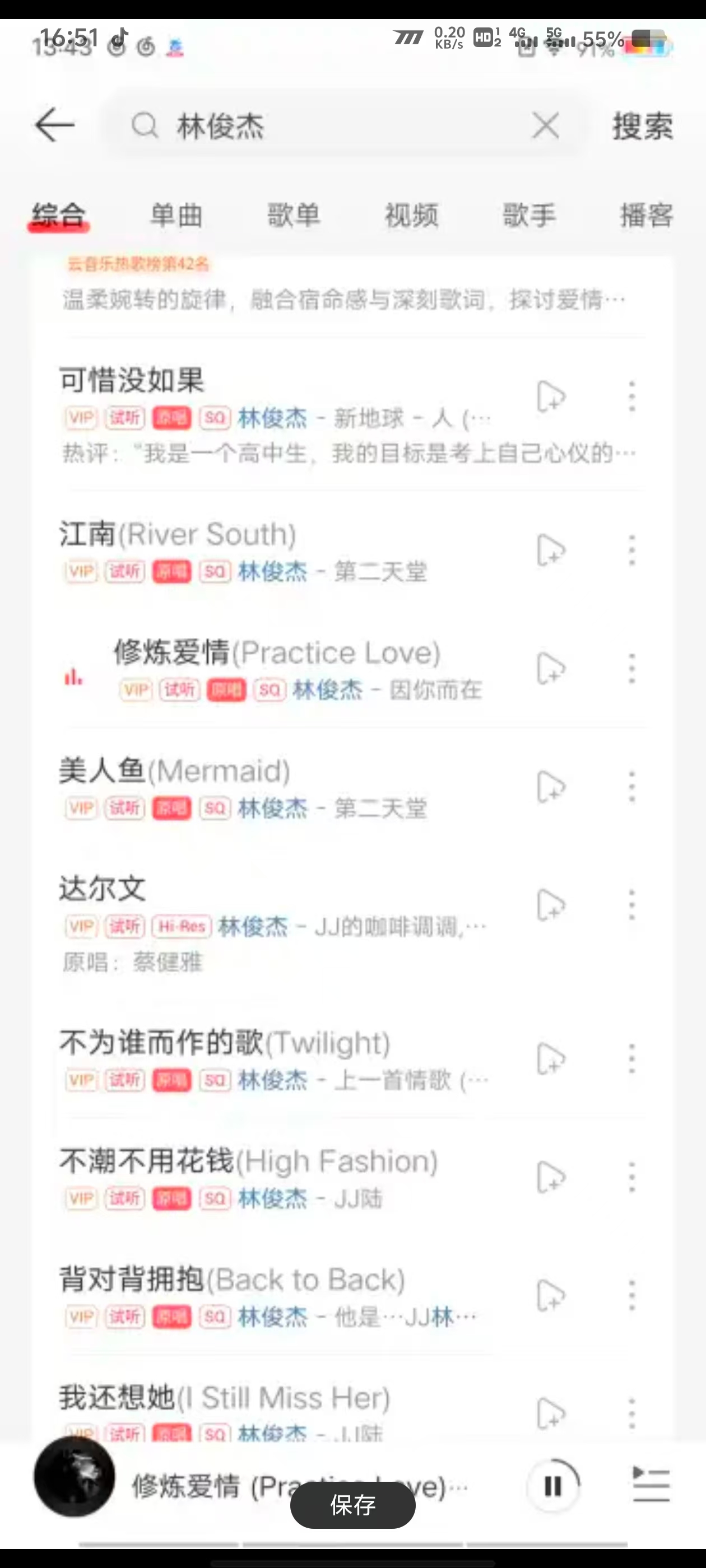The height and width of the screenshot is (1568, 706).
Task: Play the song 可惜没如果
Action: (x=132, y=380)
